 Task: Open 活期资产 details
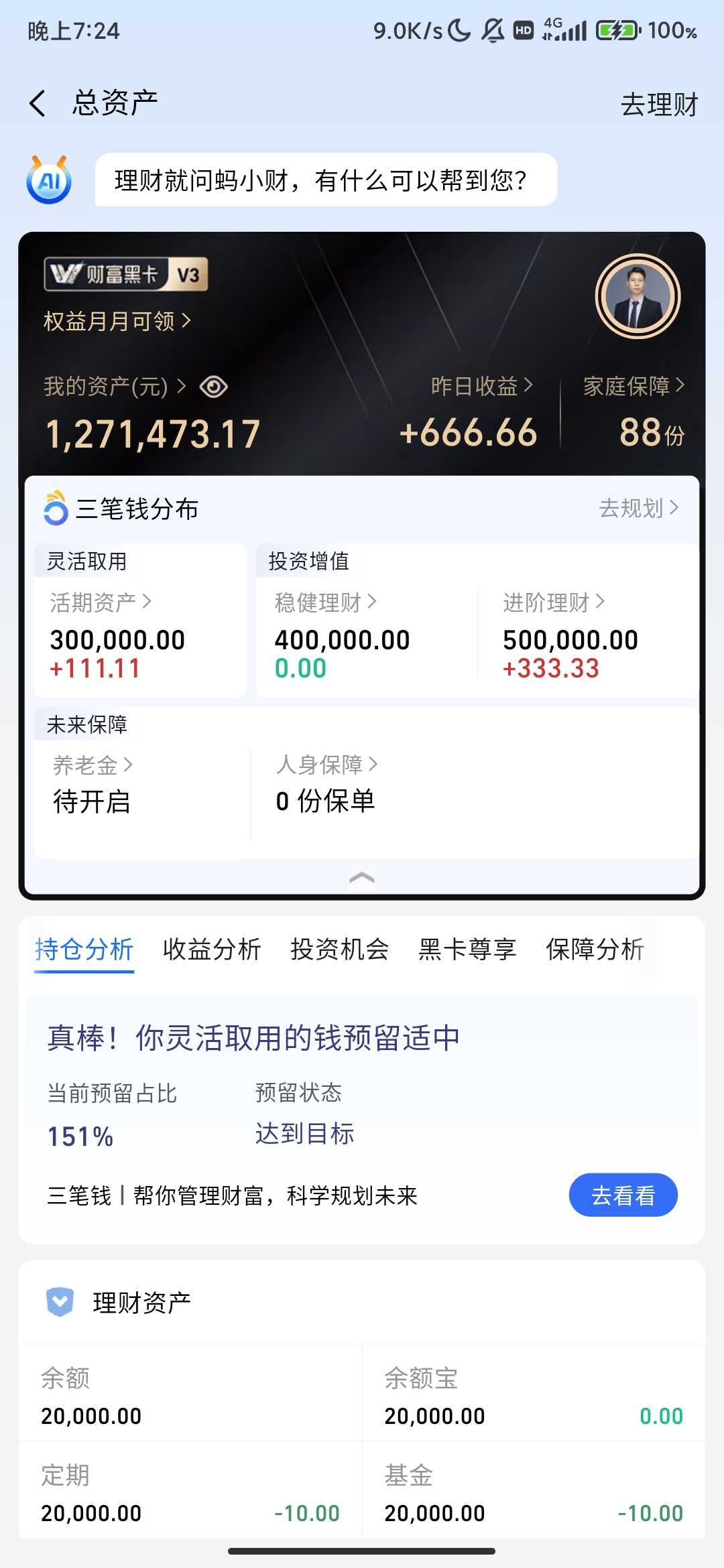[x=101, y=602]
